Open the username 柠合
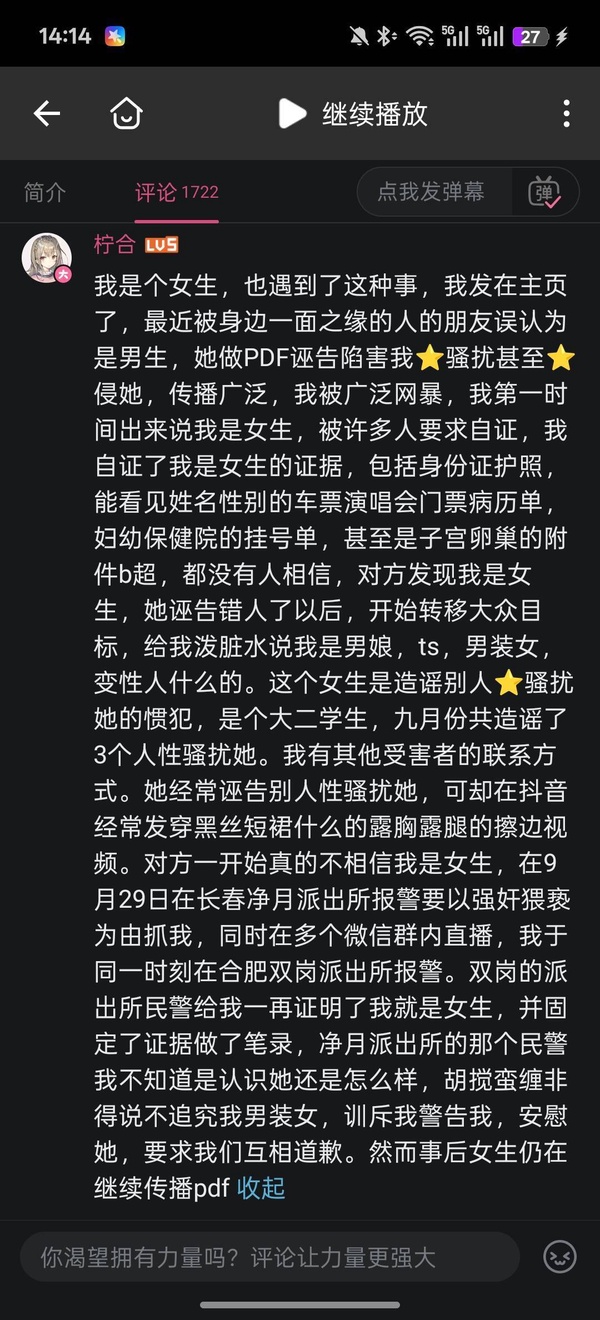 [x=114, y=245]
